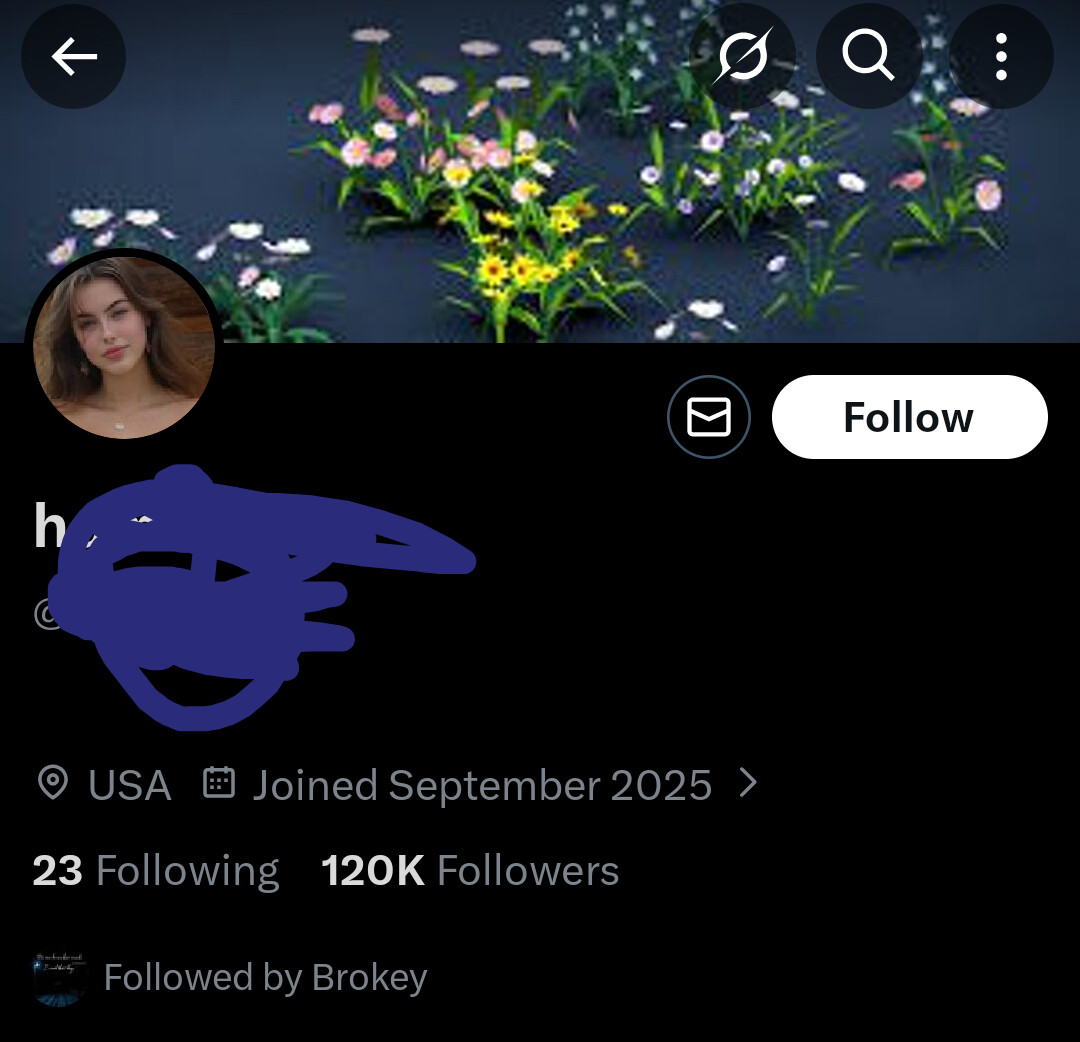The image size is (1080, 1042).
Task: See followers you know: Followed by Brokey
Action: 265,977
